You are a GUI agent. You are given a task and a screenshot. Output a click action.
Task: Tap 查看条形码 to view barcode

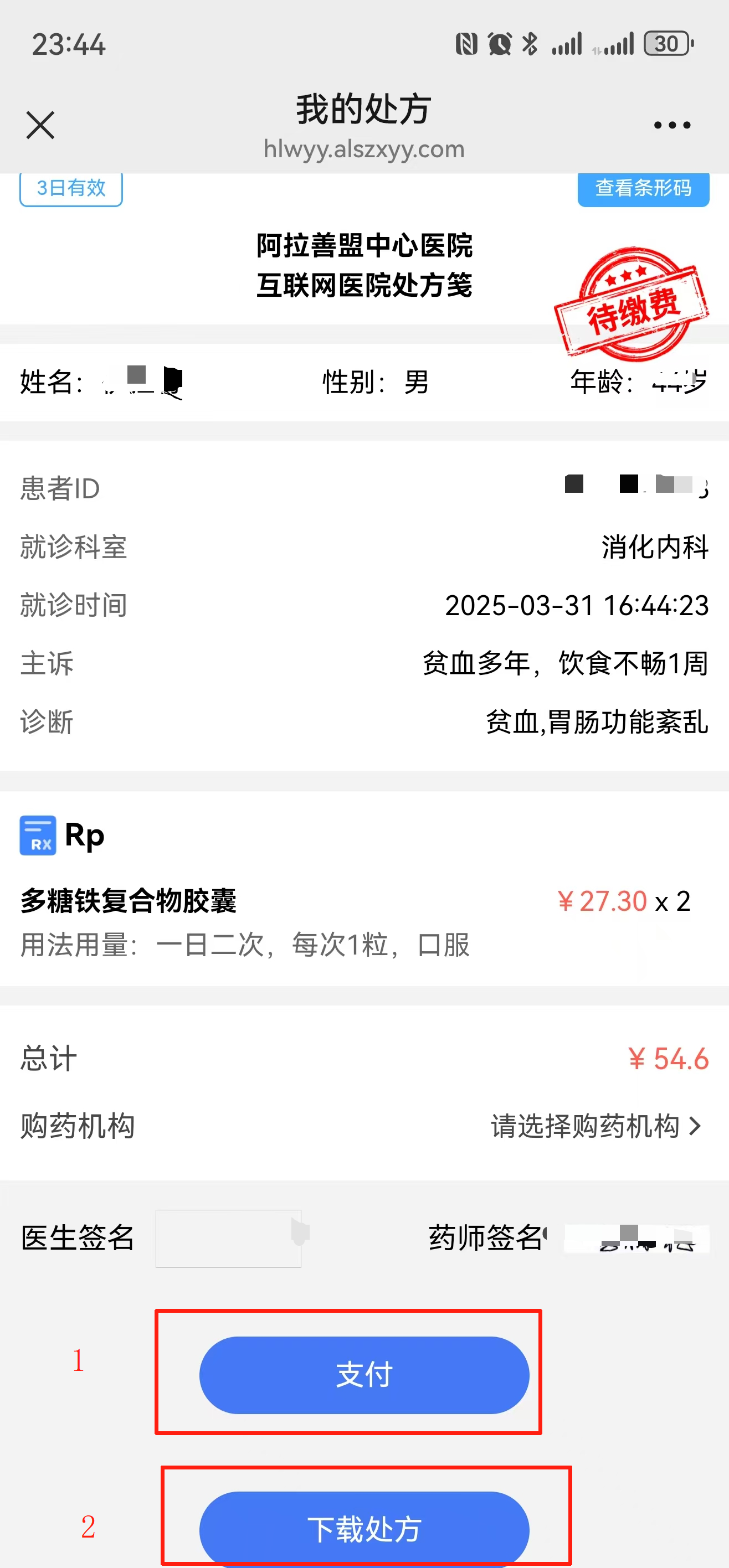pos(643,189)
